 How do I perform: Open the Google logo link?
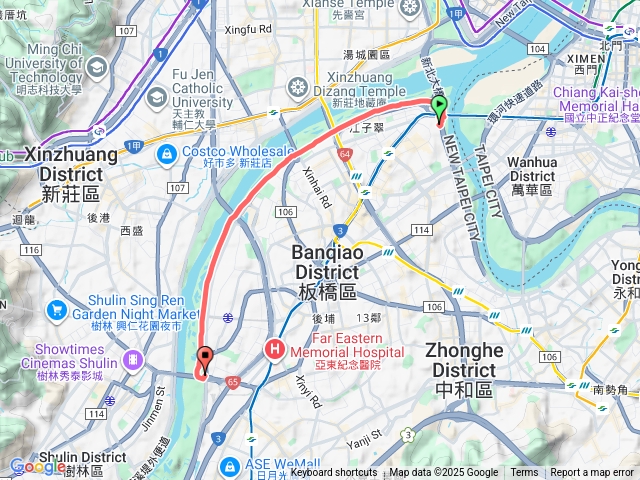point(37,466)
